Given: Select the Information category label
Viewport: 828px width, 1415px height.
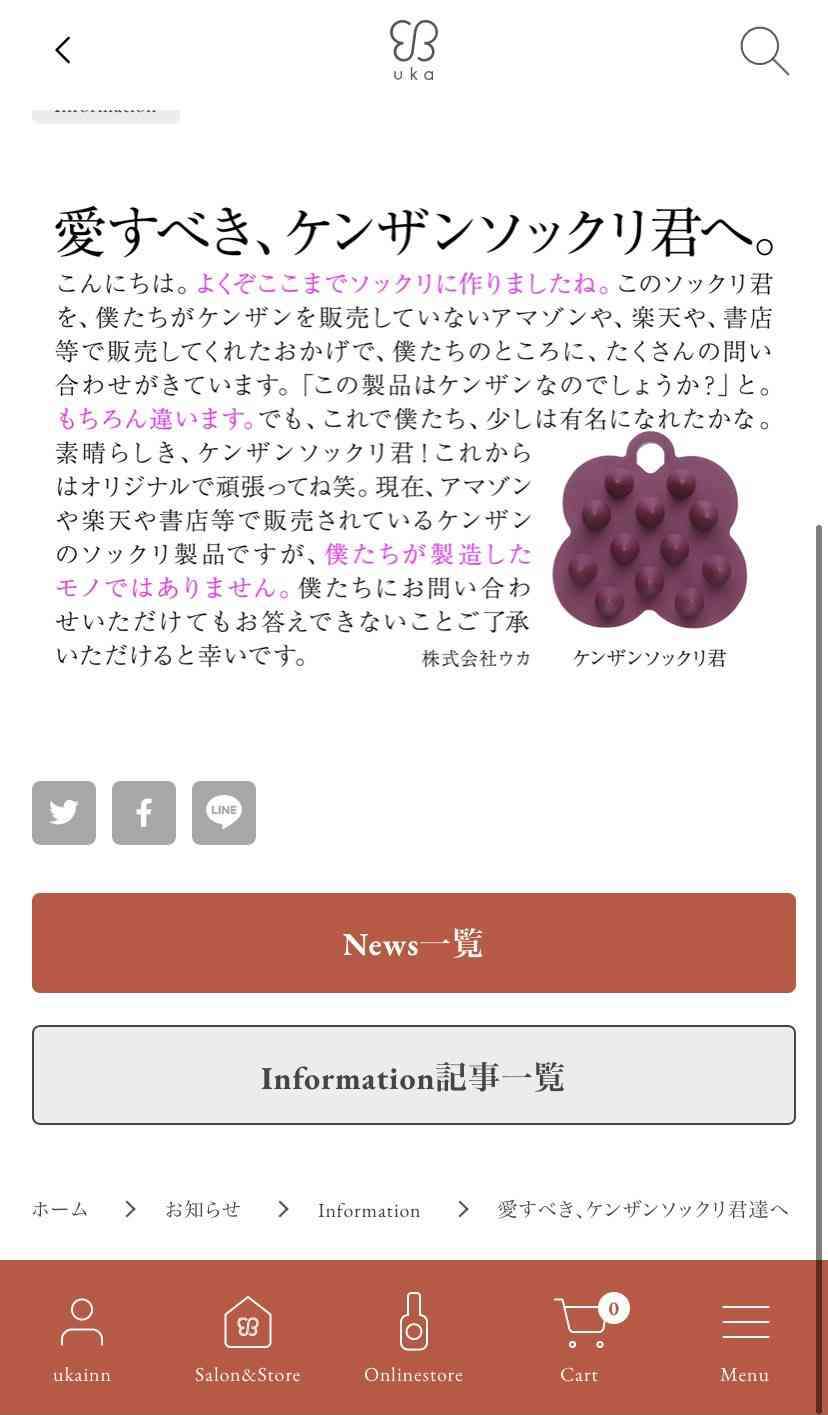Looking at the screenshot, I should coord(105,108).
